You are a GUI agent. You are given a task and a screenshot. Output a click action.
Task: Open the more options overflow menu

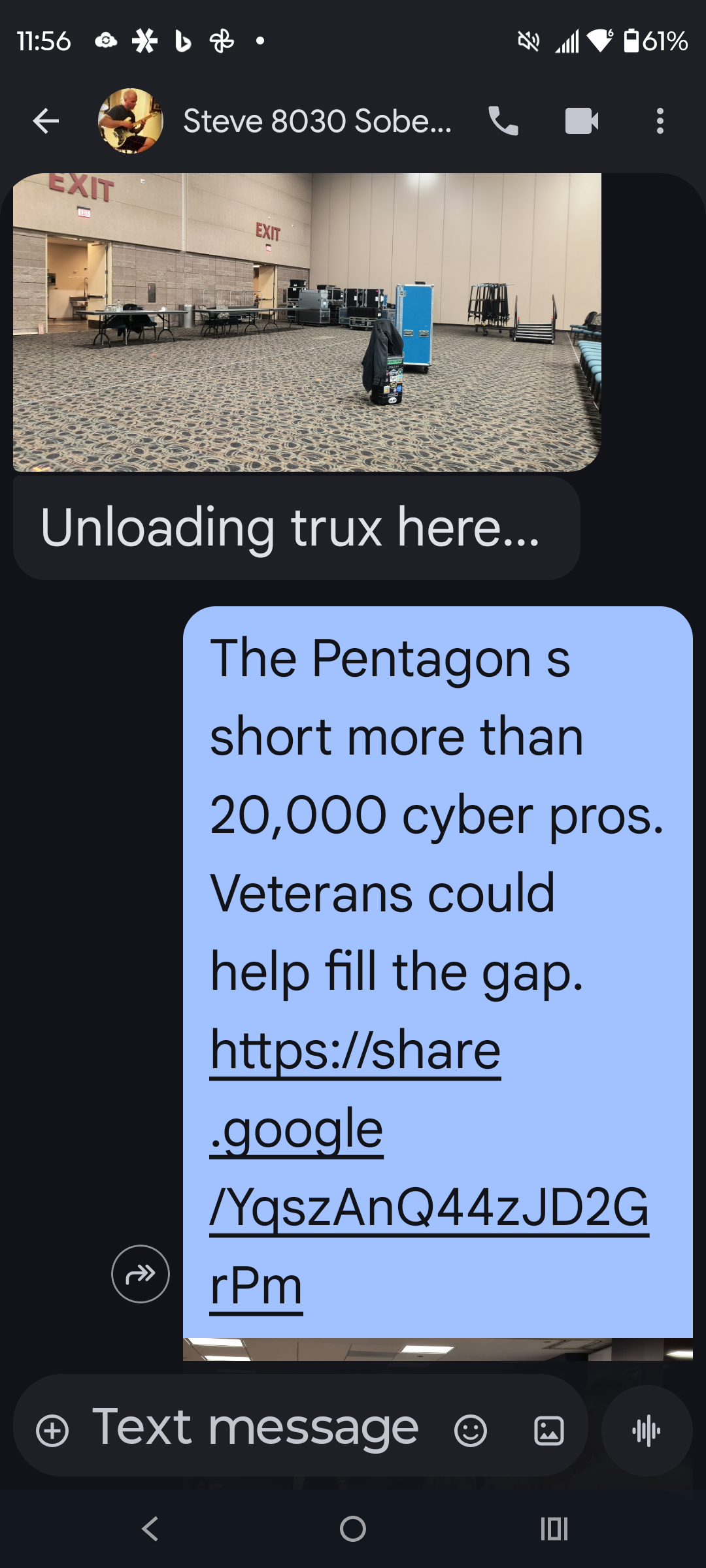click(660, 121)
